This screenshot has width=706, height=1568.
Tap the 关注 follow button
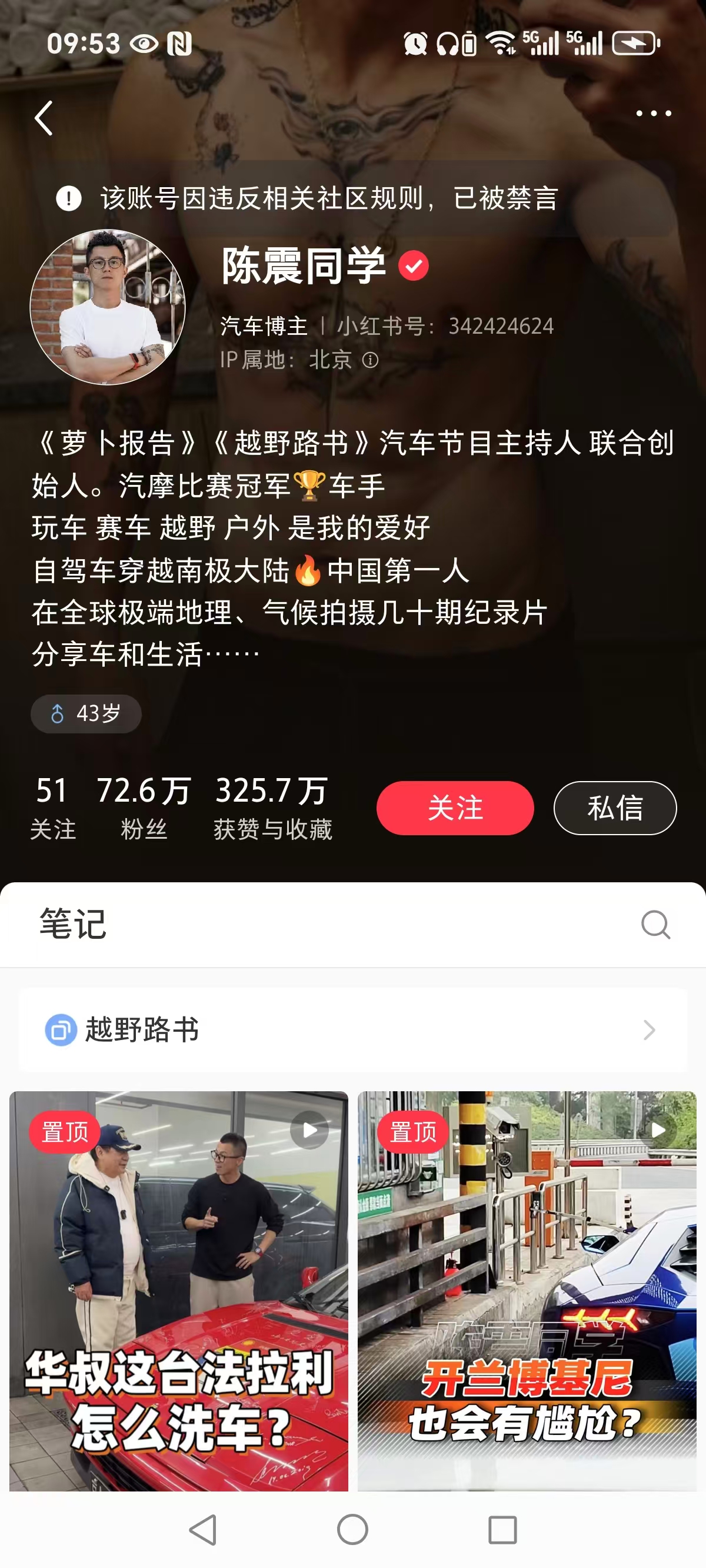pyautogui.click(x=455, y=808)
